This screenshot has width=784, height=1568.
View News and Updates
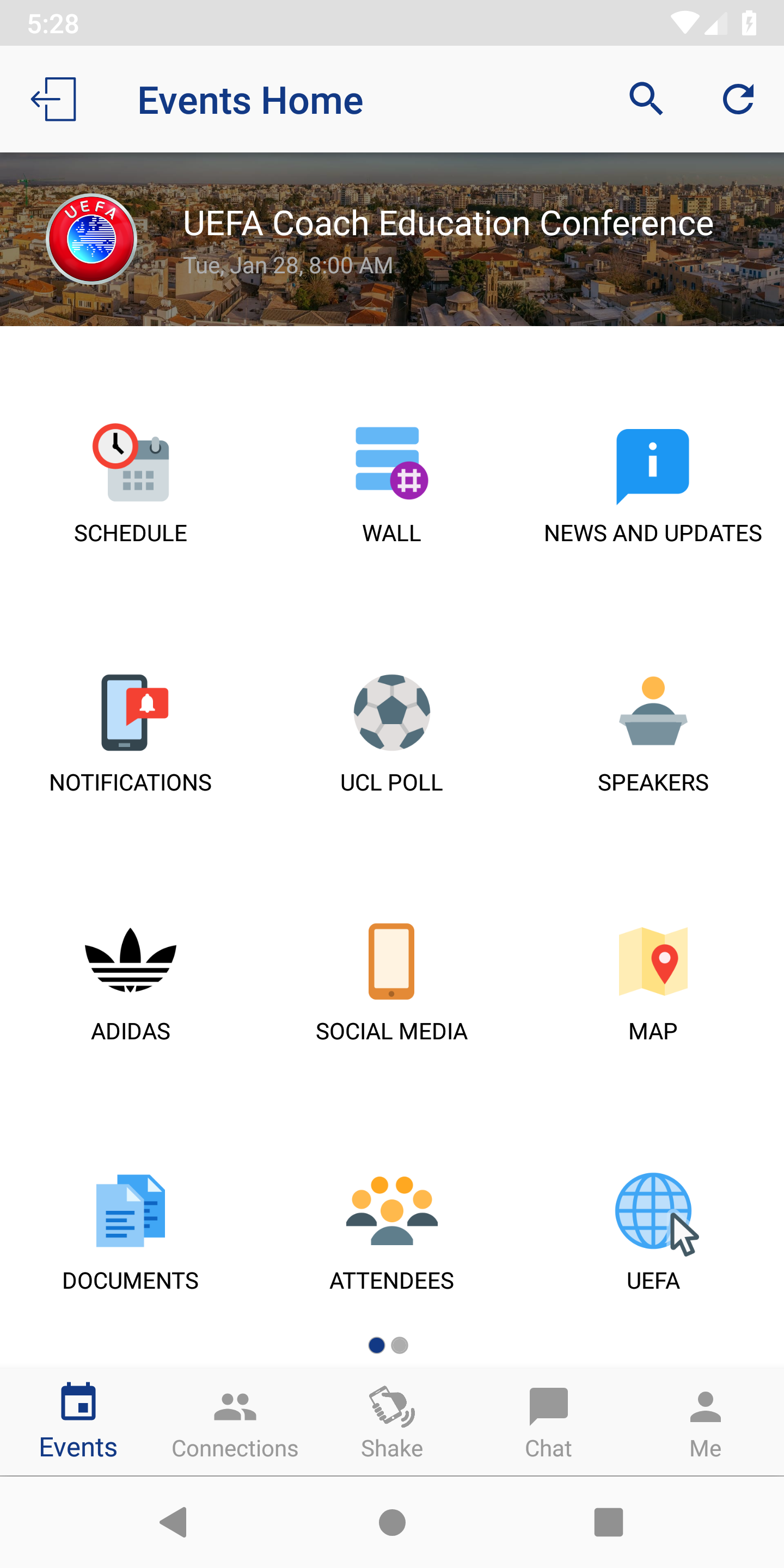coord(653,484)
